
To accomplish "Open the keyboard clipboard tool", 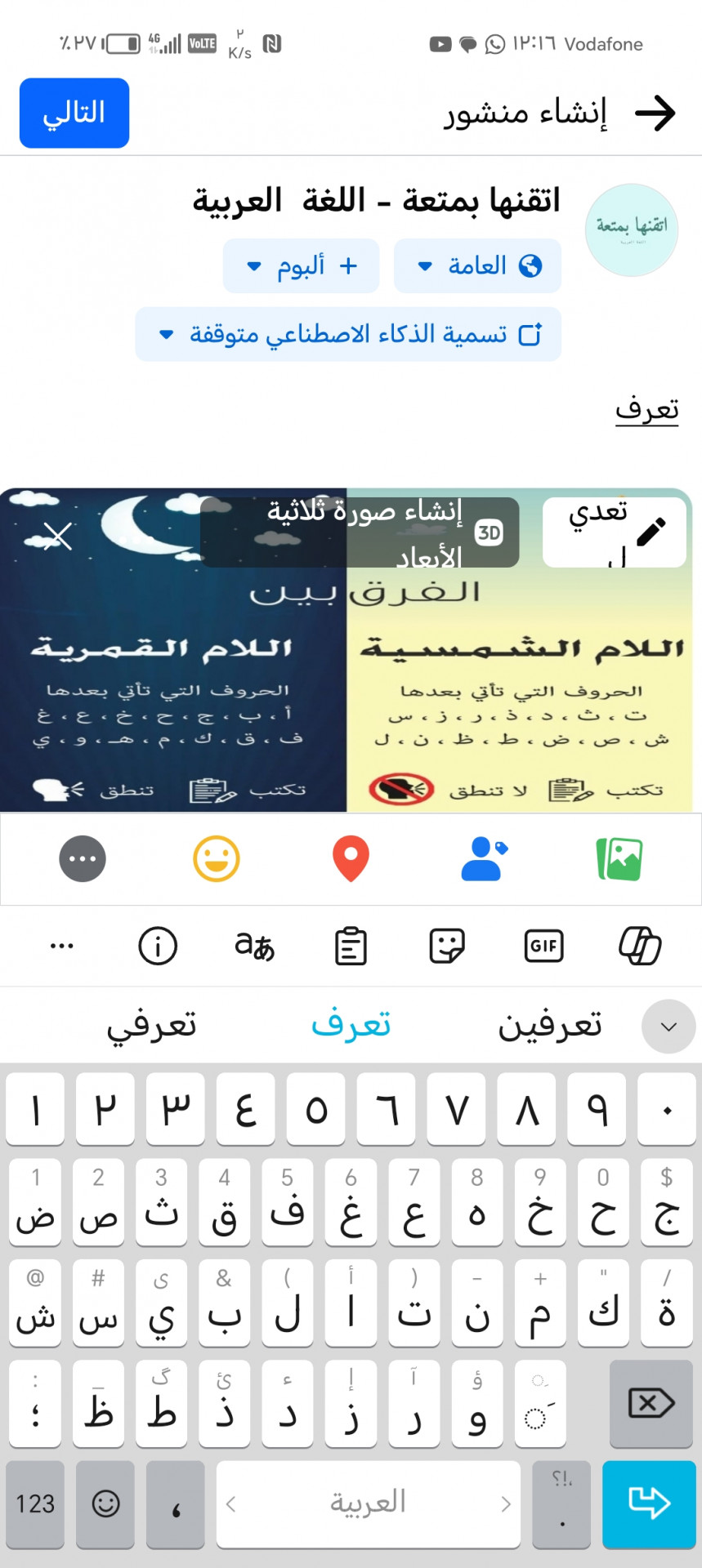I will coord(351,947).
